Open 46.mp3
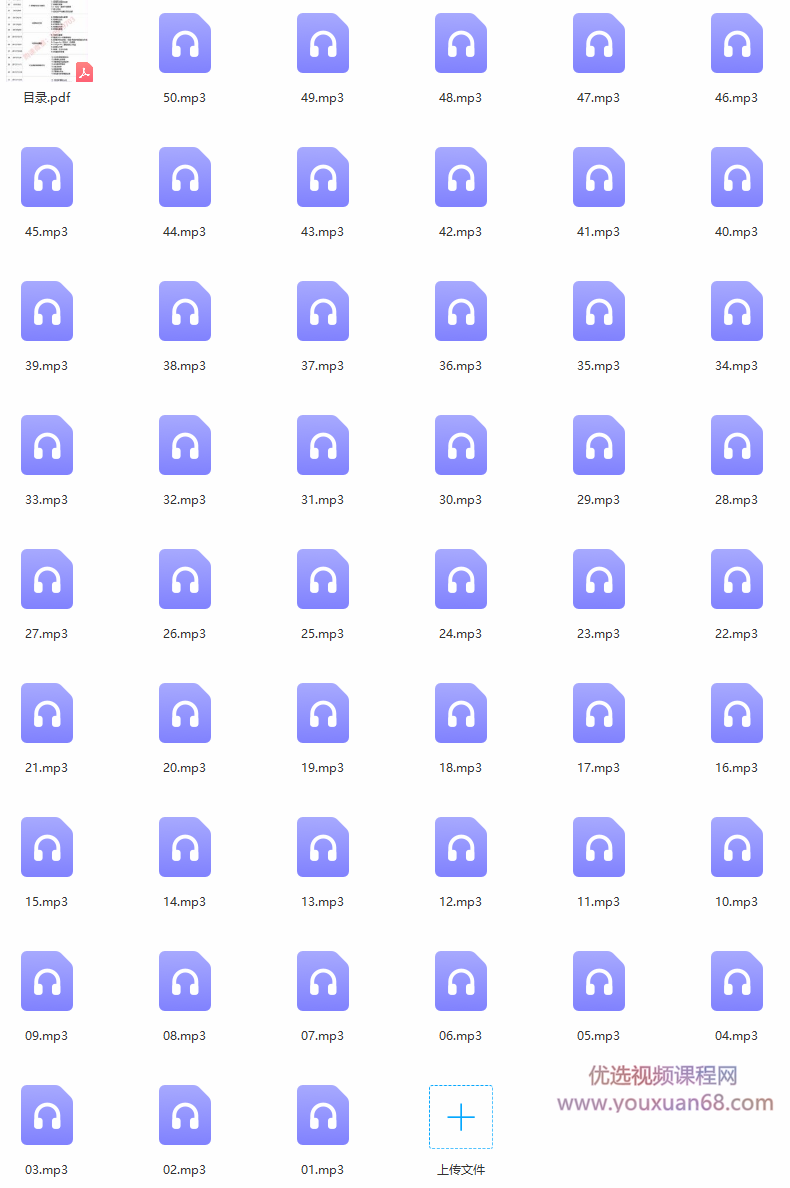Screen dimensions: 790x1188 [737, 44]
